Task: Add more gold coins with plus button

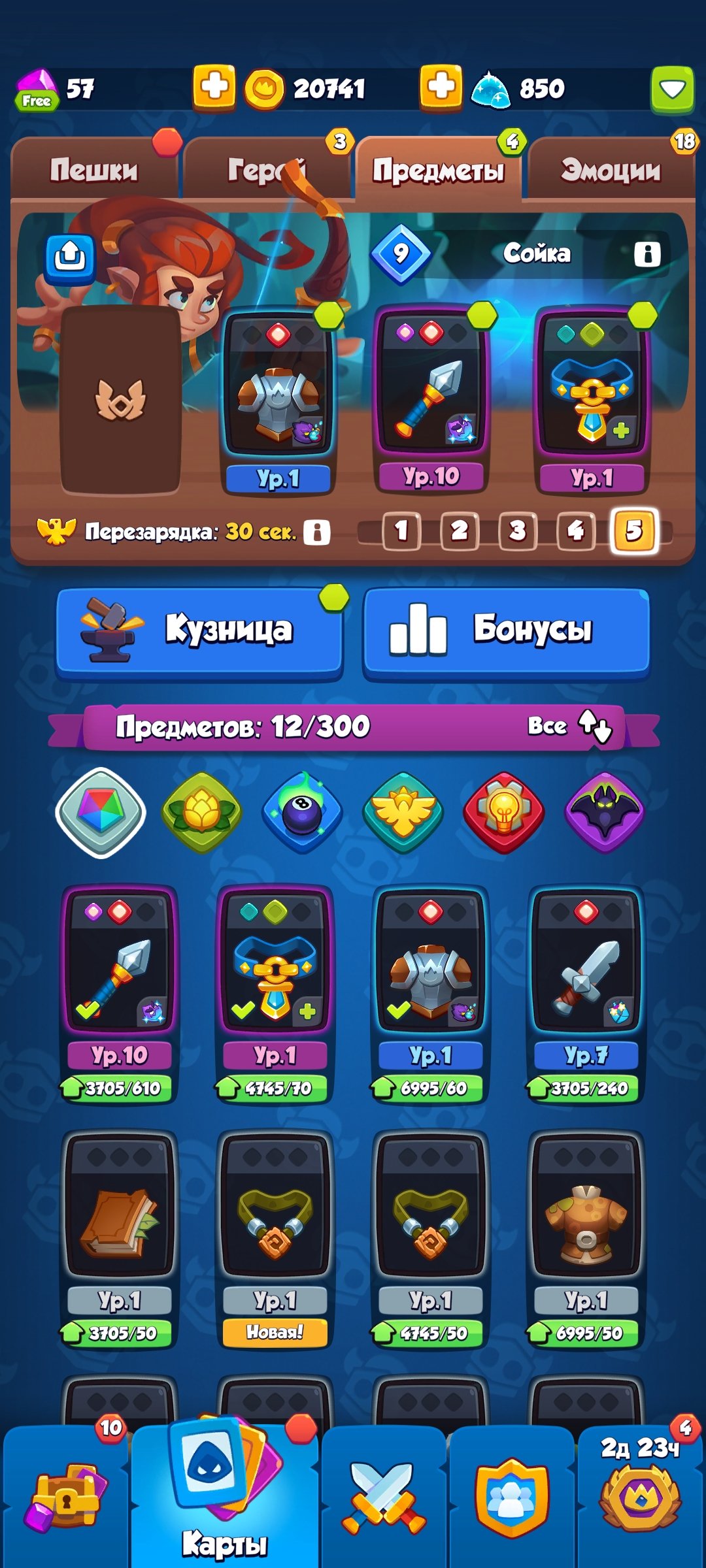Action: [213, 87]
